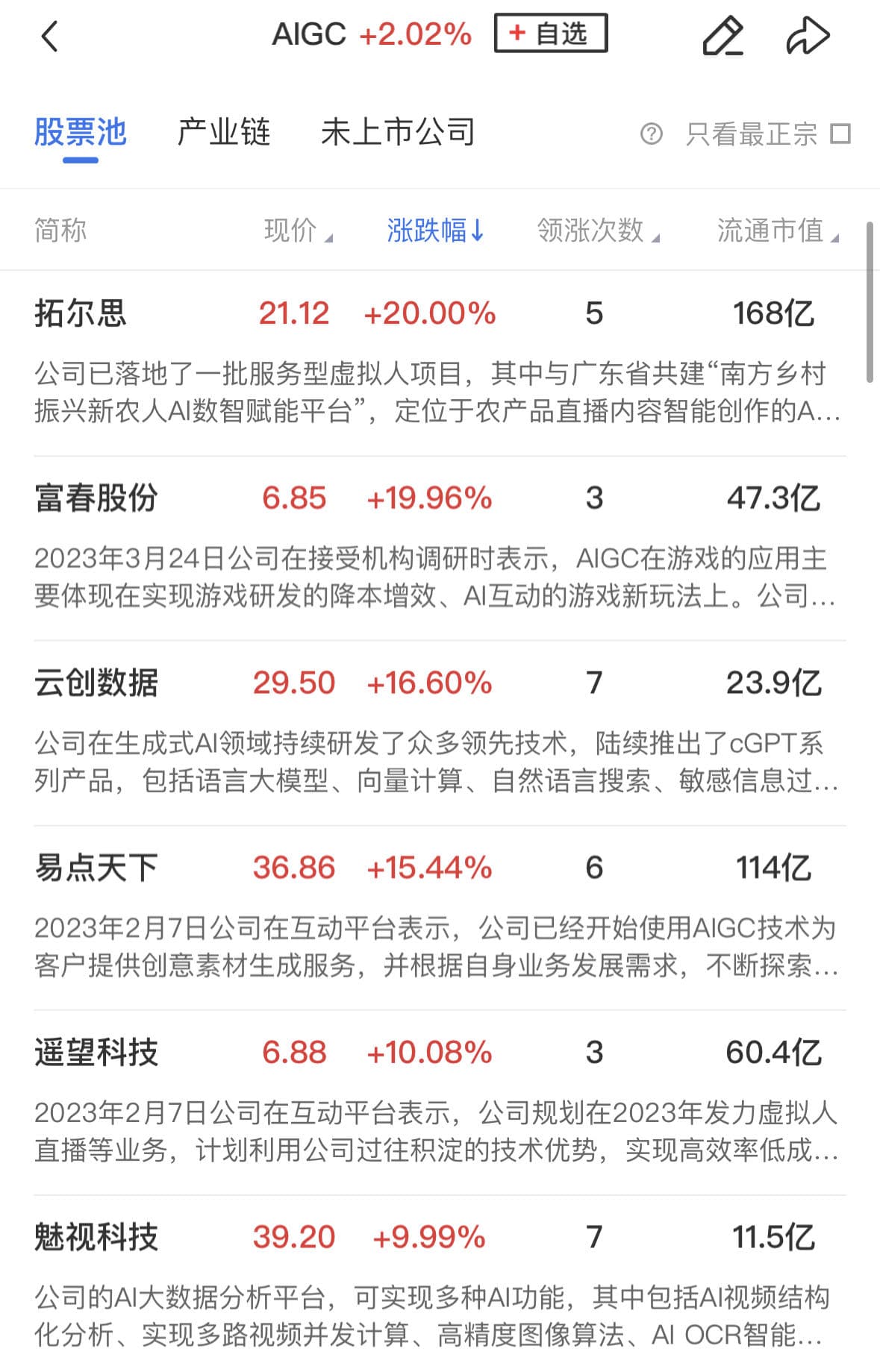The height and width of the screenshot is (1372, 880).
Task: Open the edit pencil icon
Action: tap(723, 36)
